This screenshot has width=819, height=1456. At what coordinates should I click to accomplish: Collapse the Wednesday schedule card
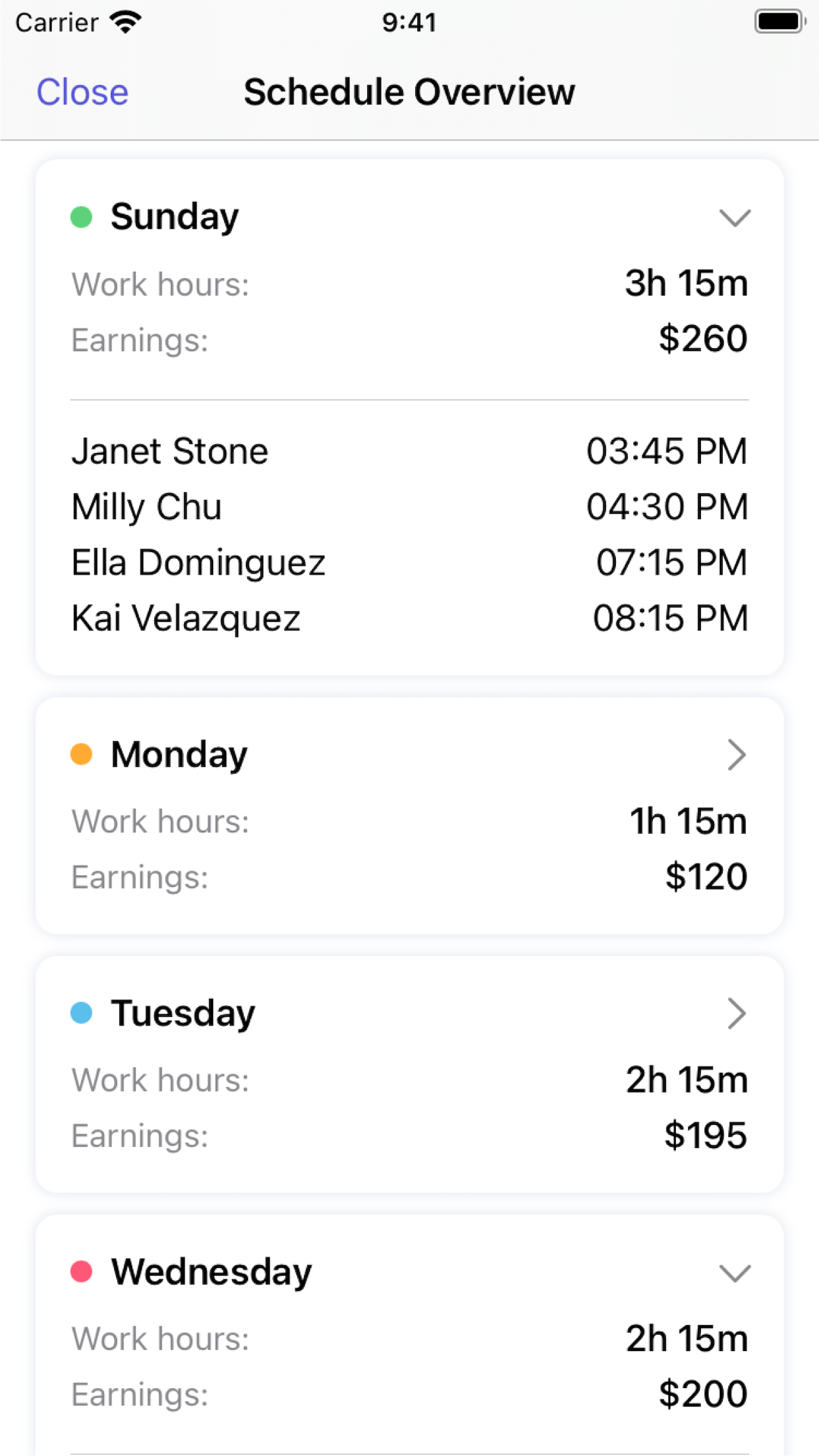pyautogui.click(x=735, y=1273)
